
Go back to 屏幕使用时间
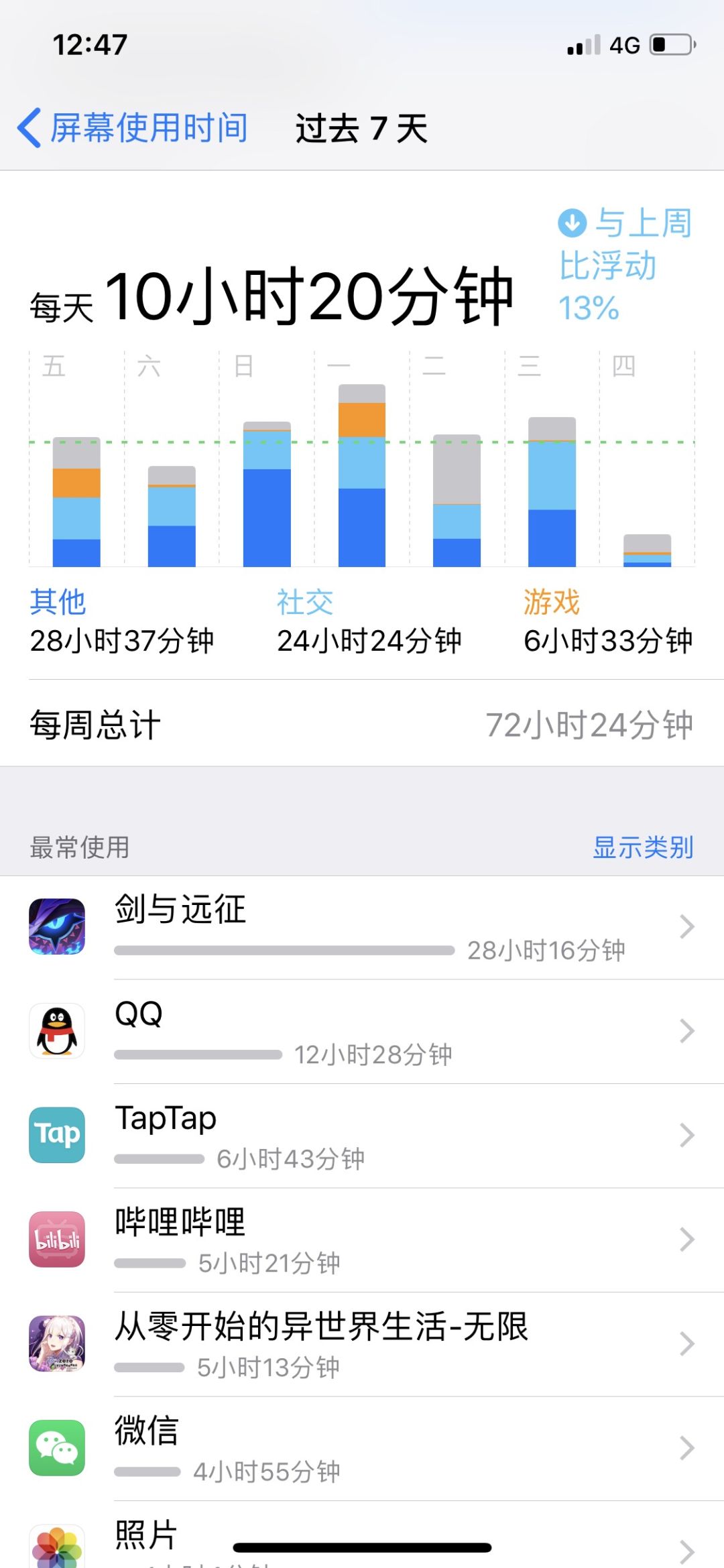tap(133, 127)
